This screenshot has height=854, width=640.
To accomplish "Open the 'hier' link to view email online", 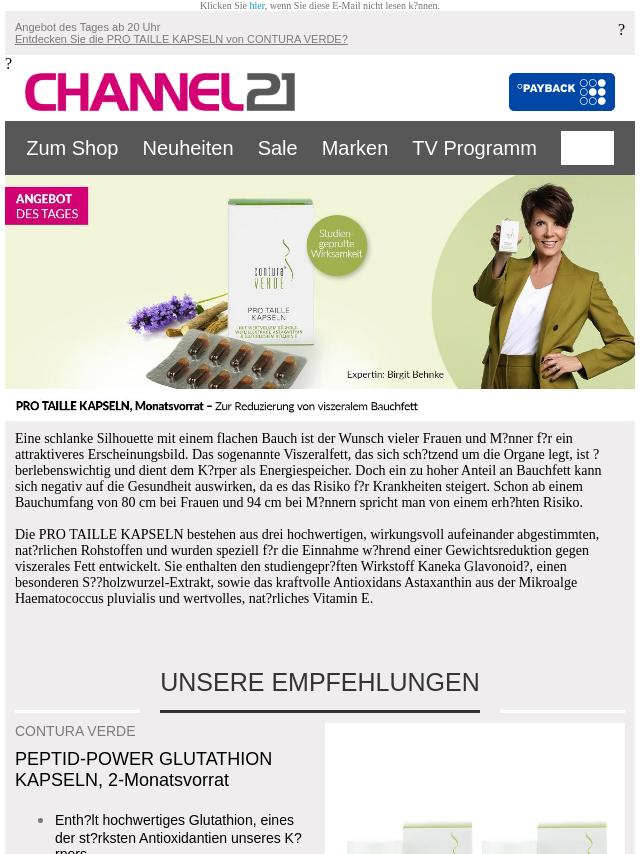I will click(x=257, y=6).
